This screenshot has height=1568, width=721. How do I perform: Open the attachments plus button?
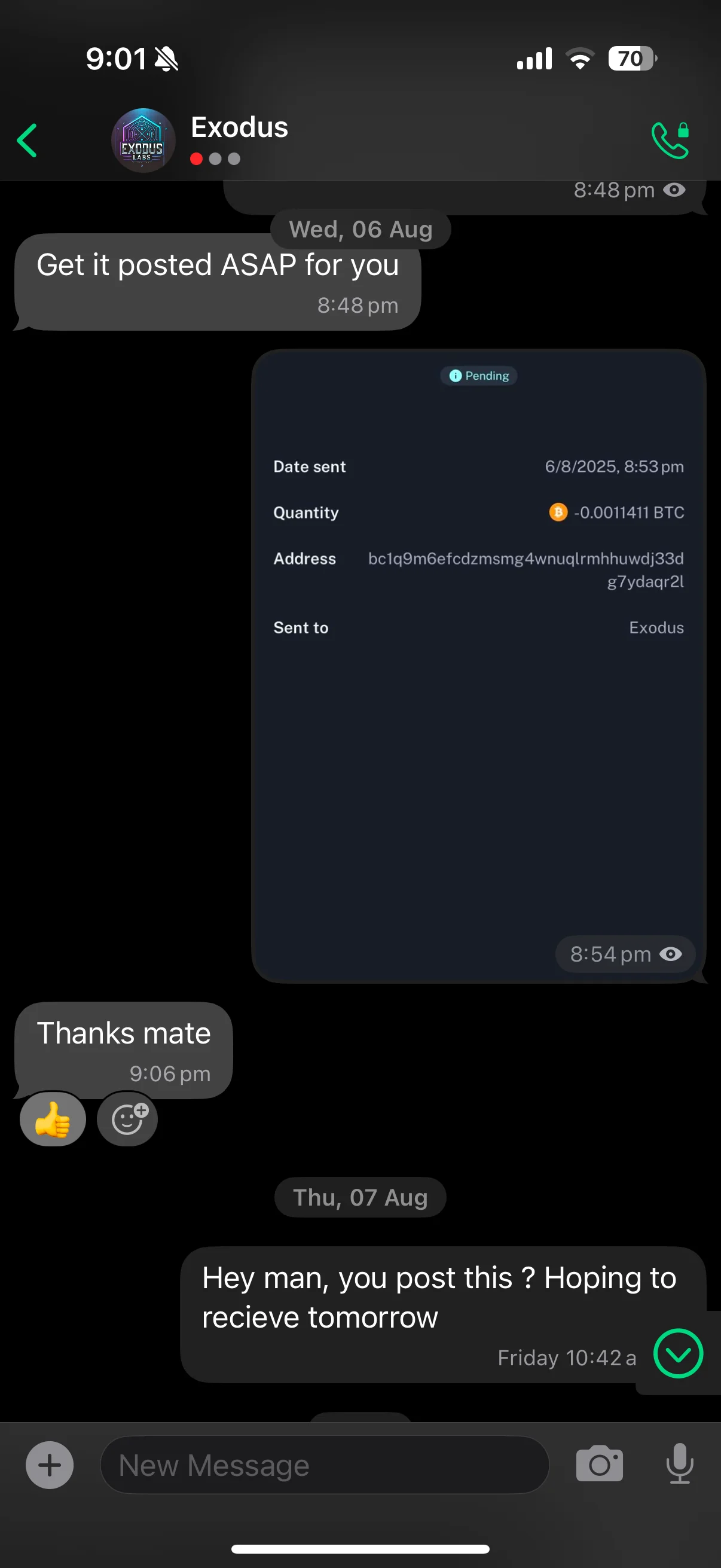point(50,1465)
